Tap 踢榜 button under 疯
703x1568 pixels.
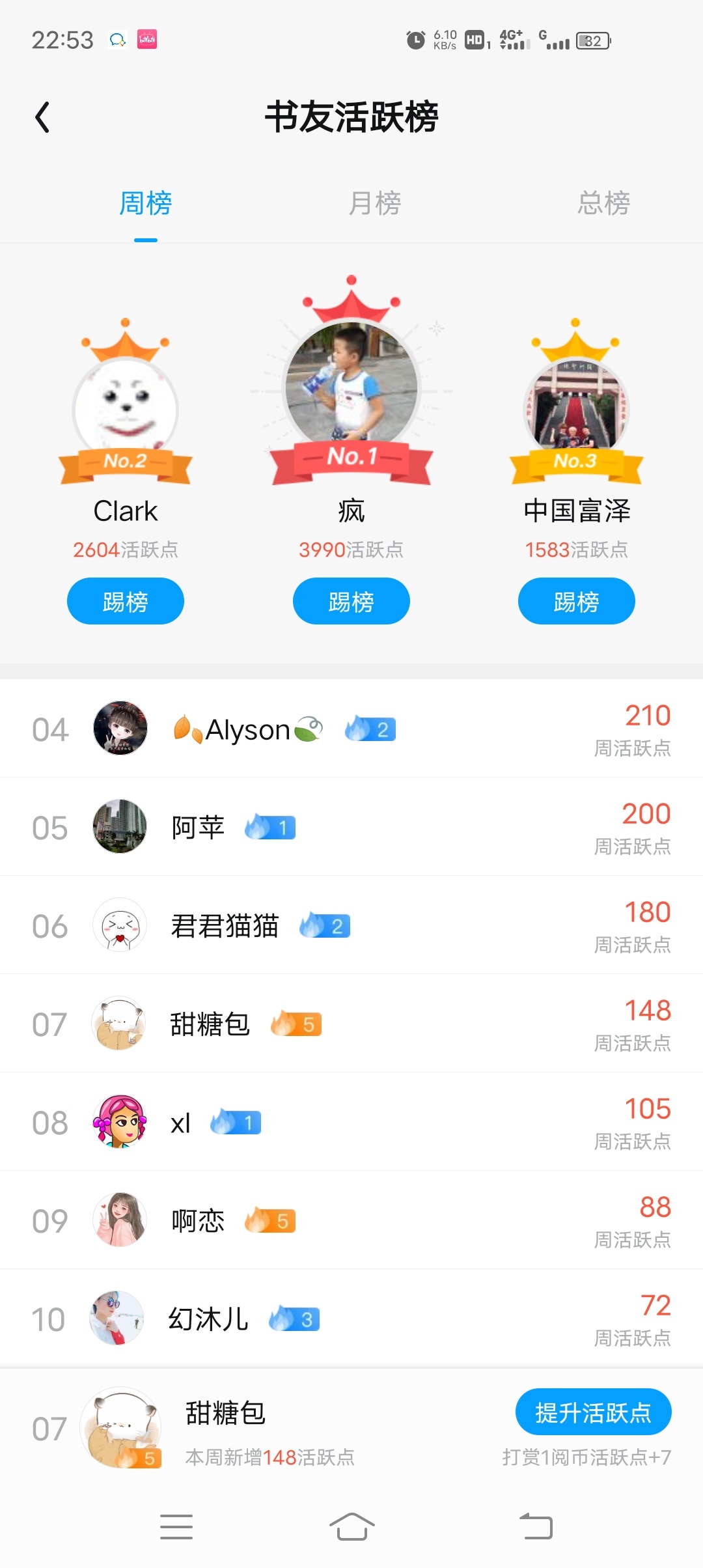click(x=351, y=601)
